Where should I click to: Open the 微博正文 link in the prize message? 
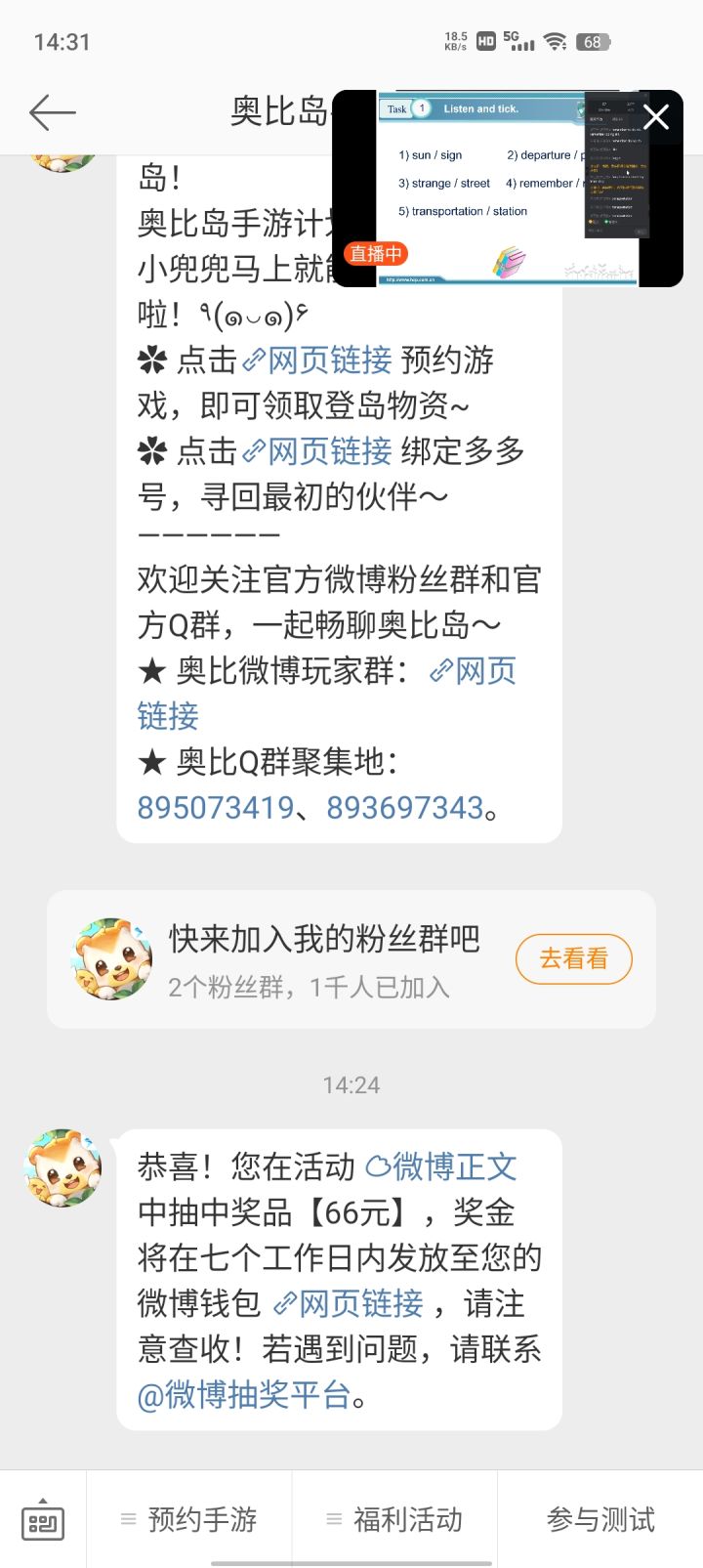point(441,1167)
